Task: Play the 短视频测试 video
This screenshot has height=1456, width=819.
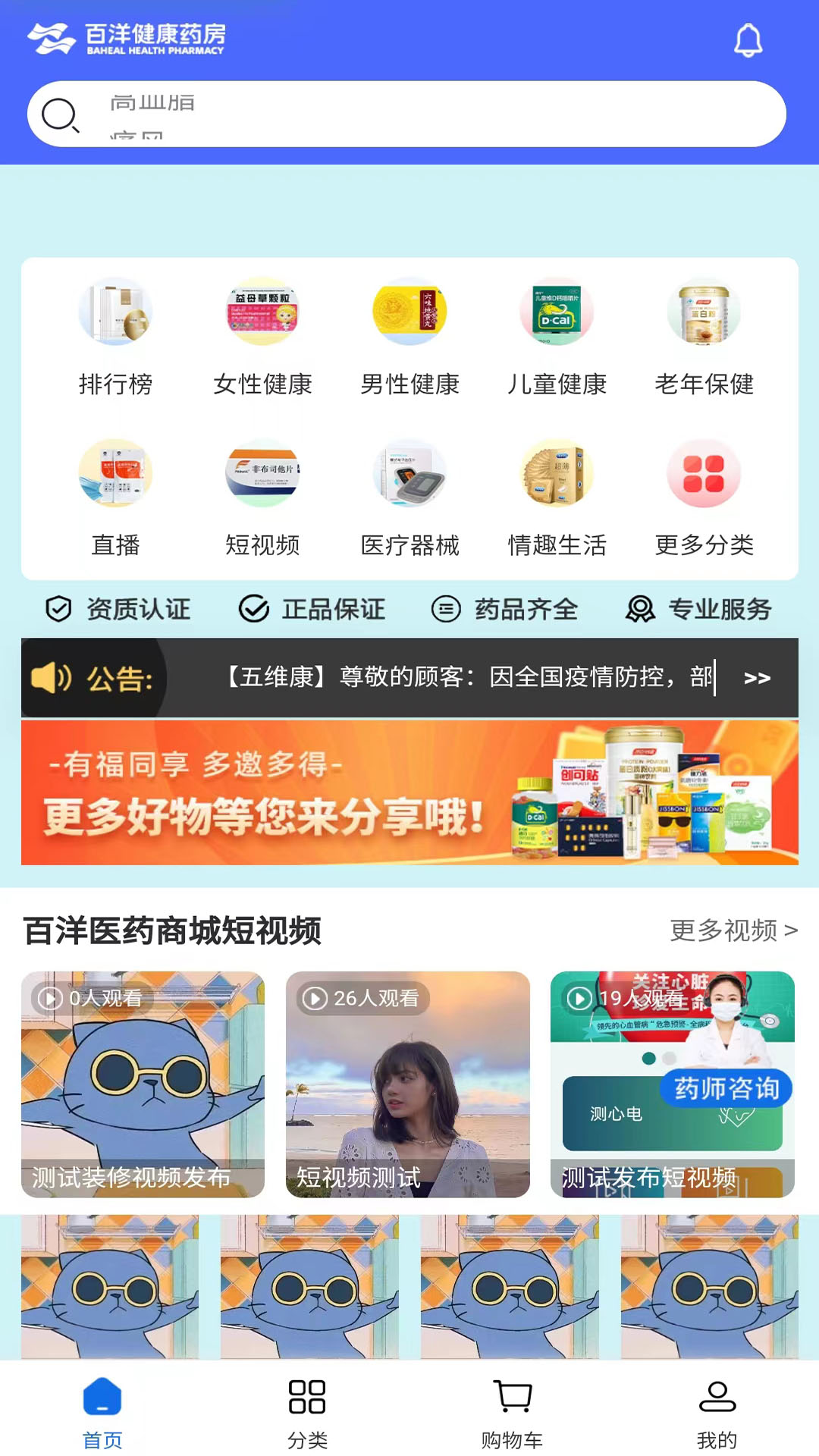Action: tap(407, 1084)
